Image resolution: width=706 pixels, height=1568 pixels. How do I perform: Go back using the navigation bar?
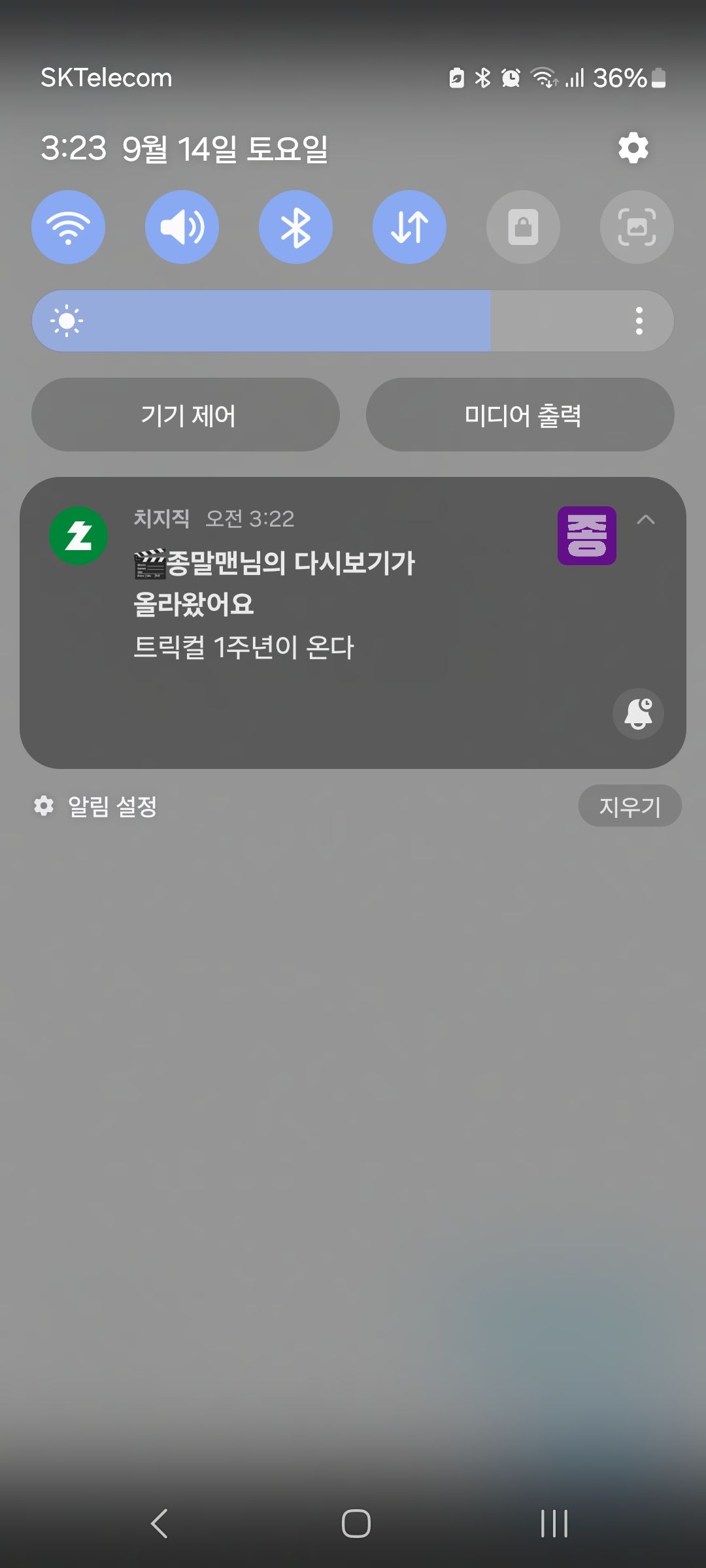tap(160, 1524)
